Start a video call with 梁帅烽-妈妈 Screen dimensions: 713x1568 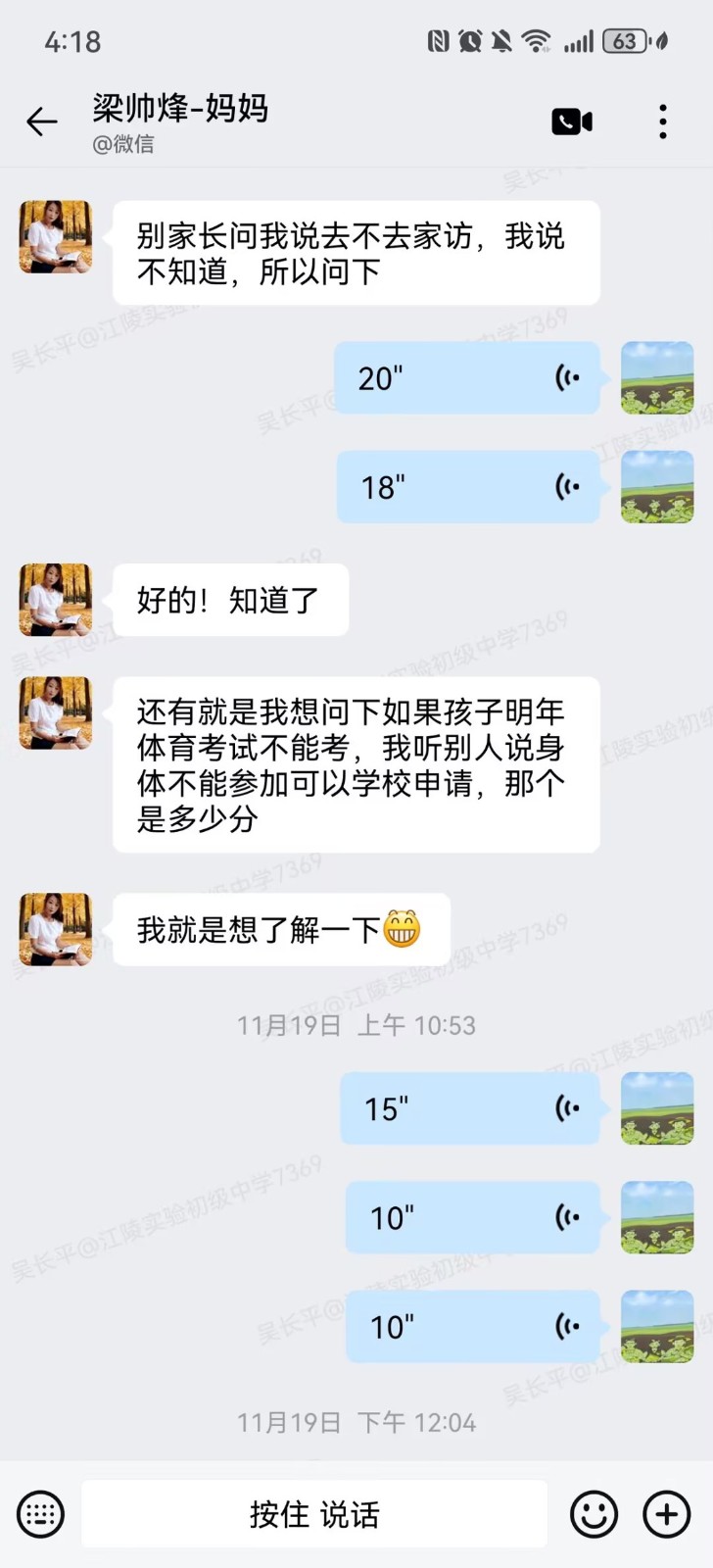572,122
